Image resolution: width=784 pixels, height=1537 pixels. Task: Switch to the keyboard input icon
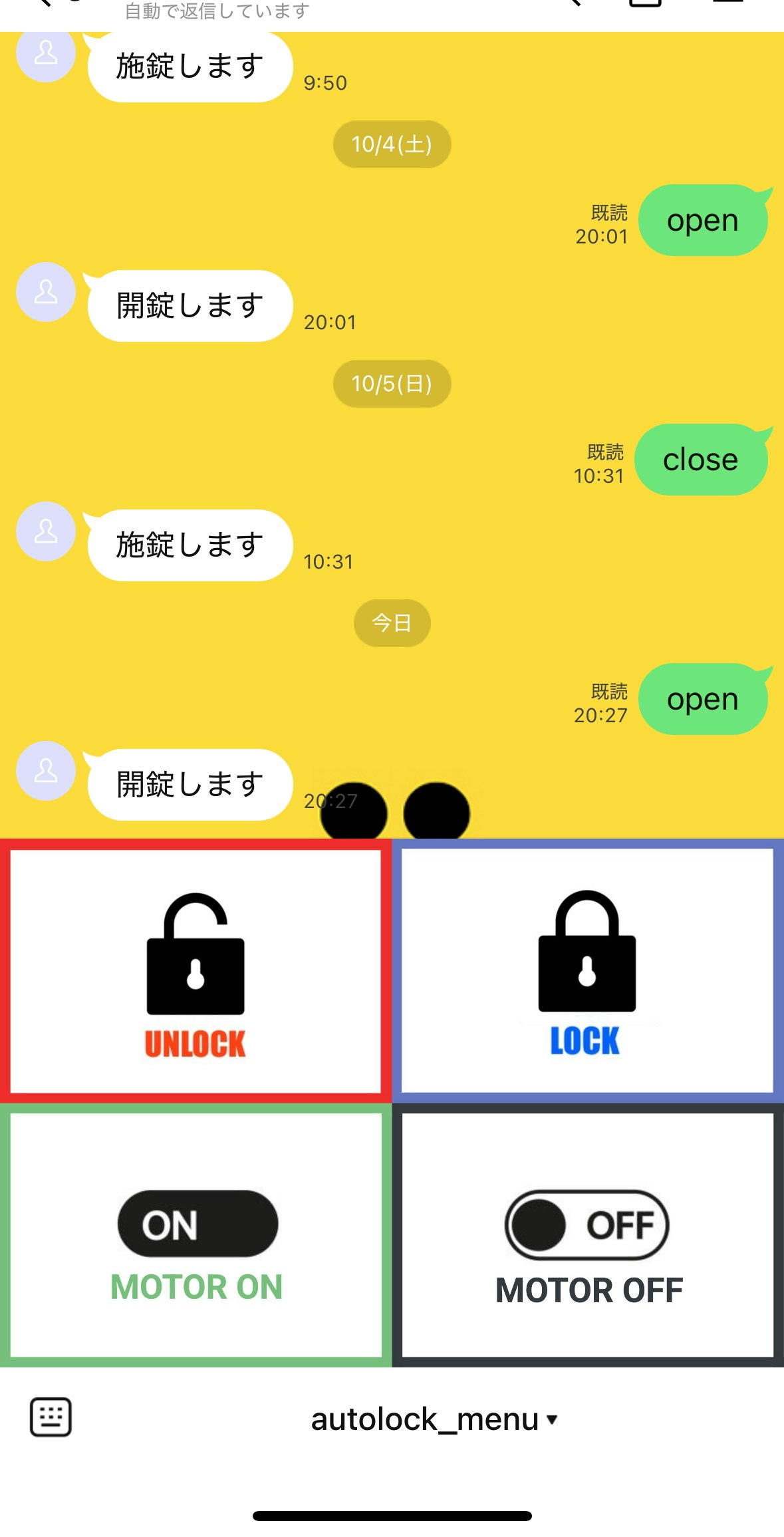pyautogui.click(x=51, y=1417)
